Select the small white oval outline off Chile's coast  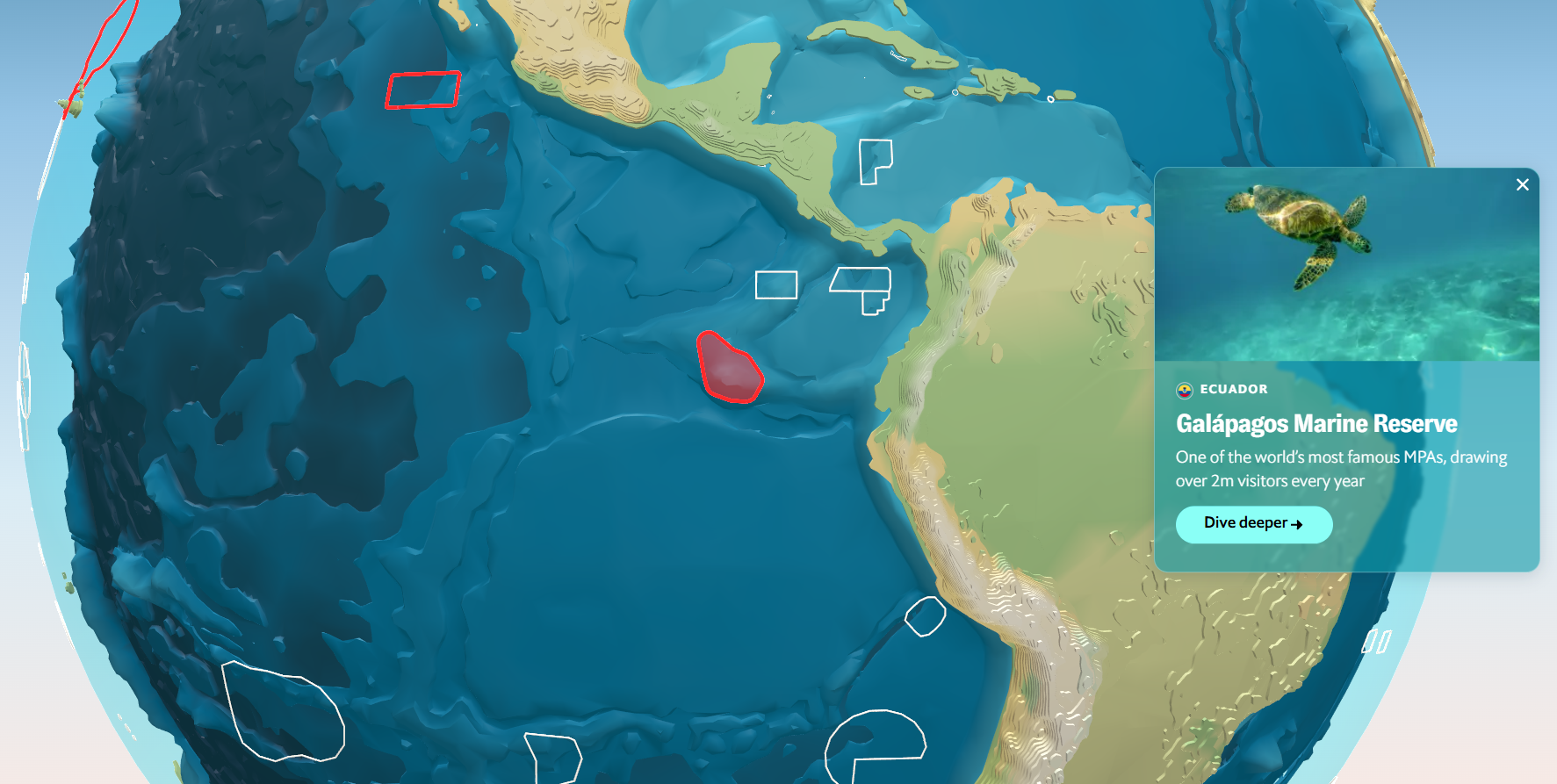coord(925,616)
